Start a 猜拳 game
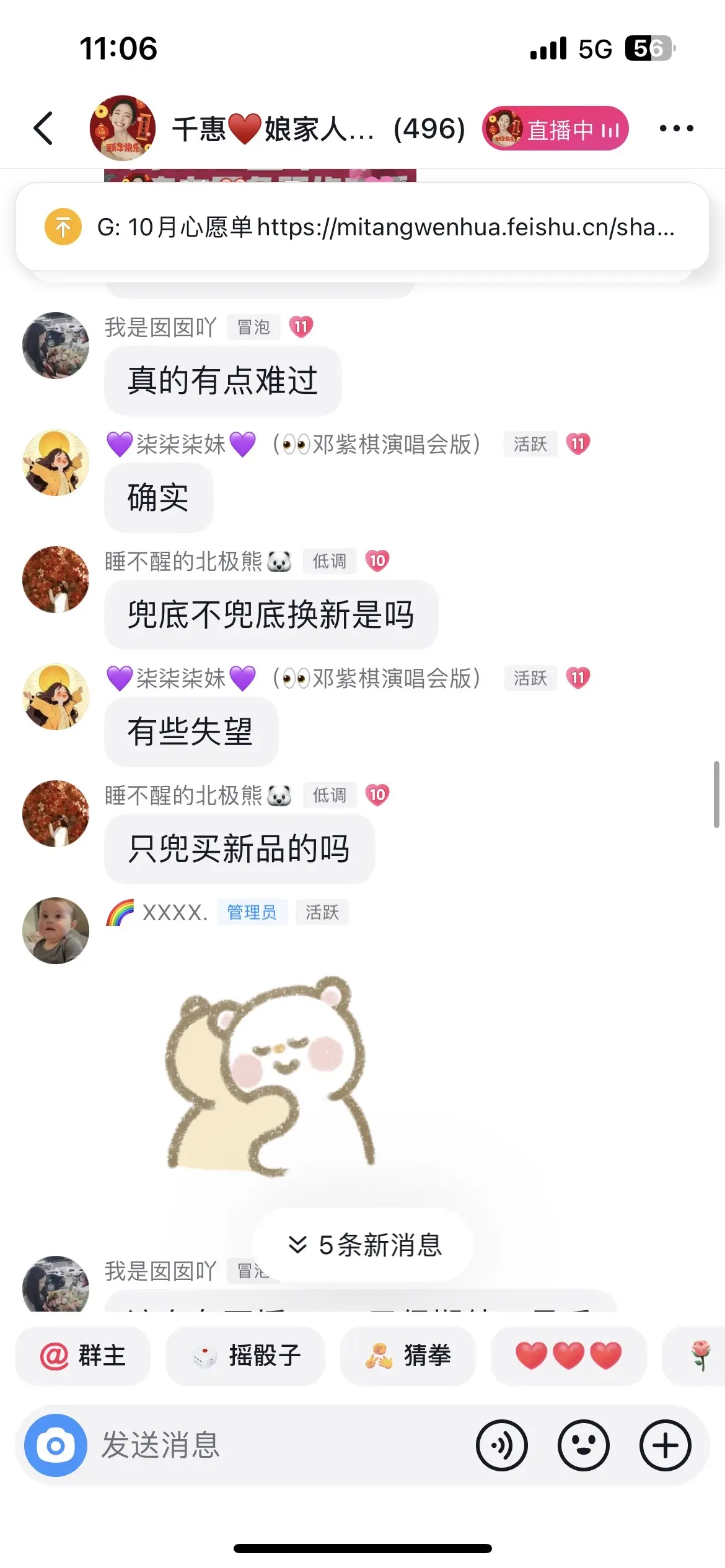Viewport: 725px width, 1568px height. point(408,1356)
